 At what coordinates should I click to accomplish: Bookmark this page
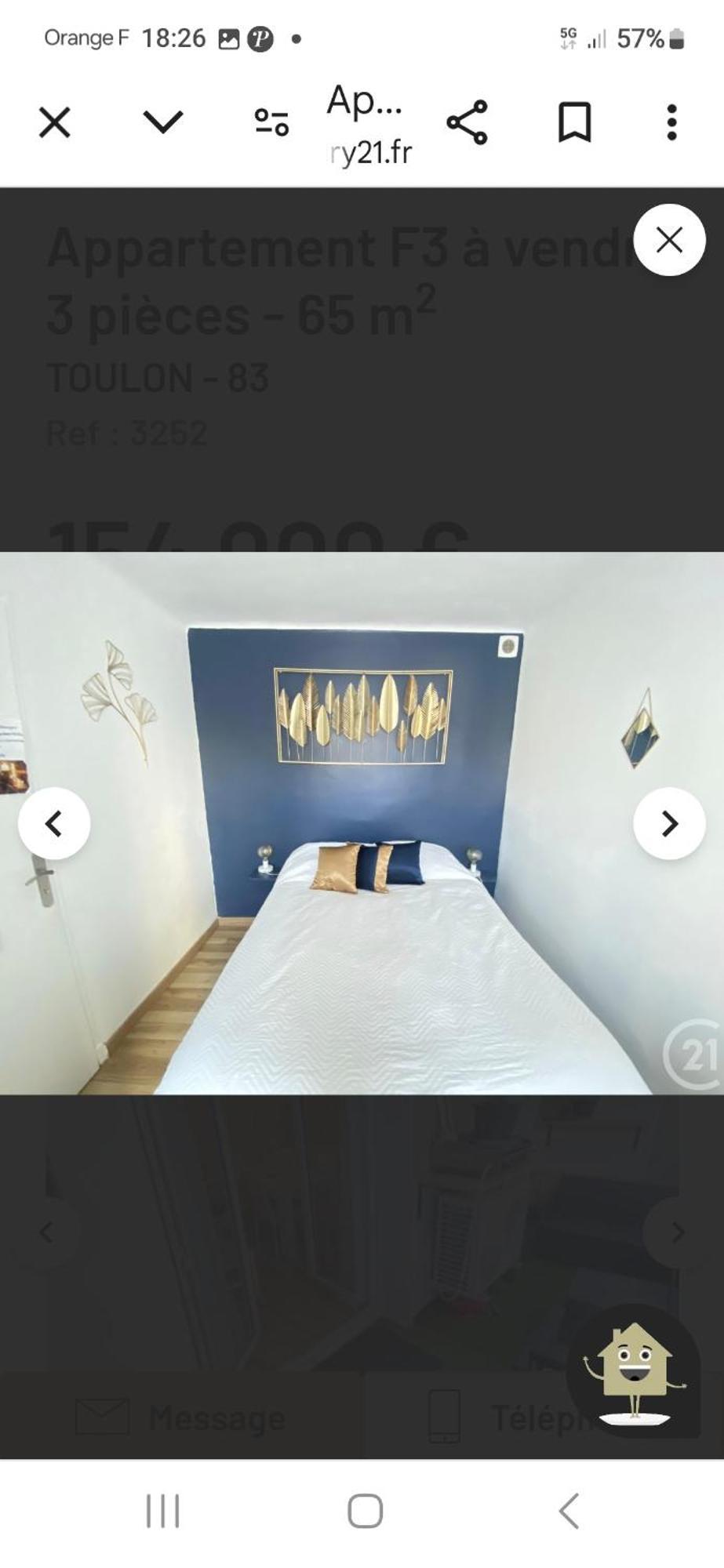pos(574,122)
